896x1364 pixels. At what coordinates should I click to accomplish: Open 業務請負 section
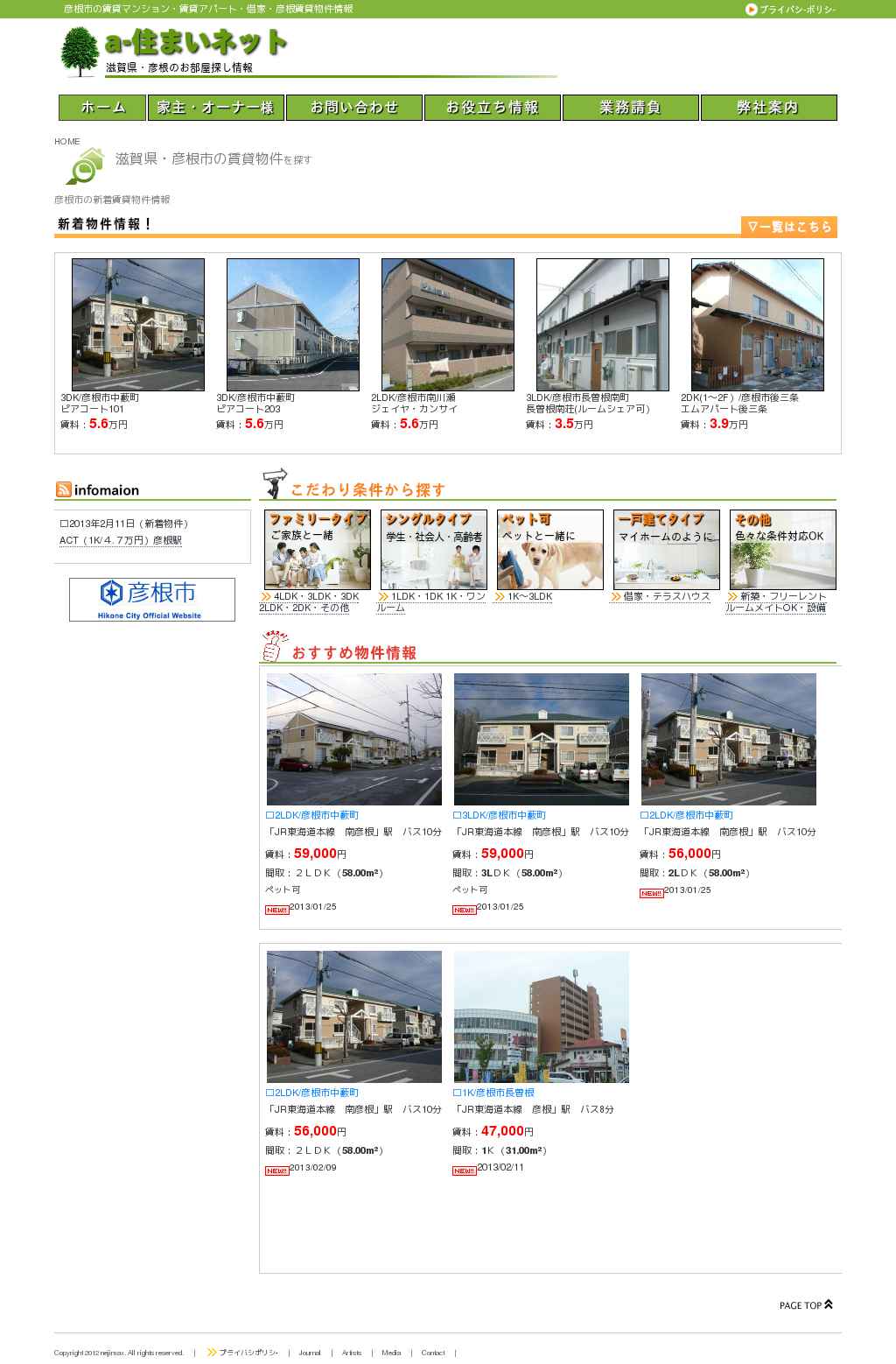pos(630,108)
